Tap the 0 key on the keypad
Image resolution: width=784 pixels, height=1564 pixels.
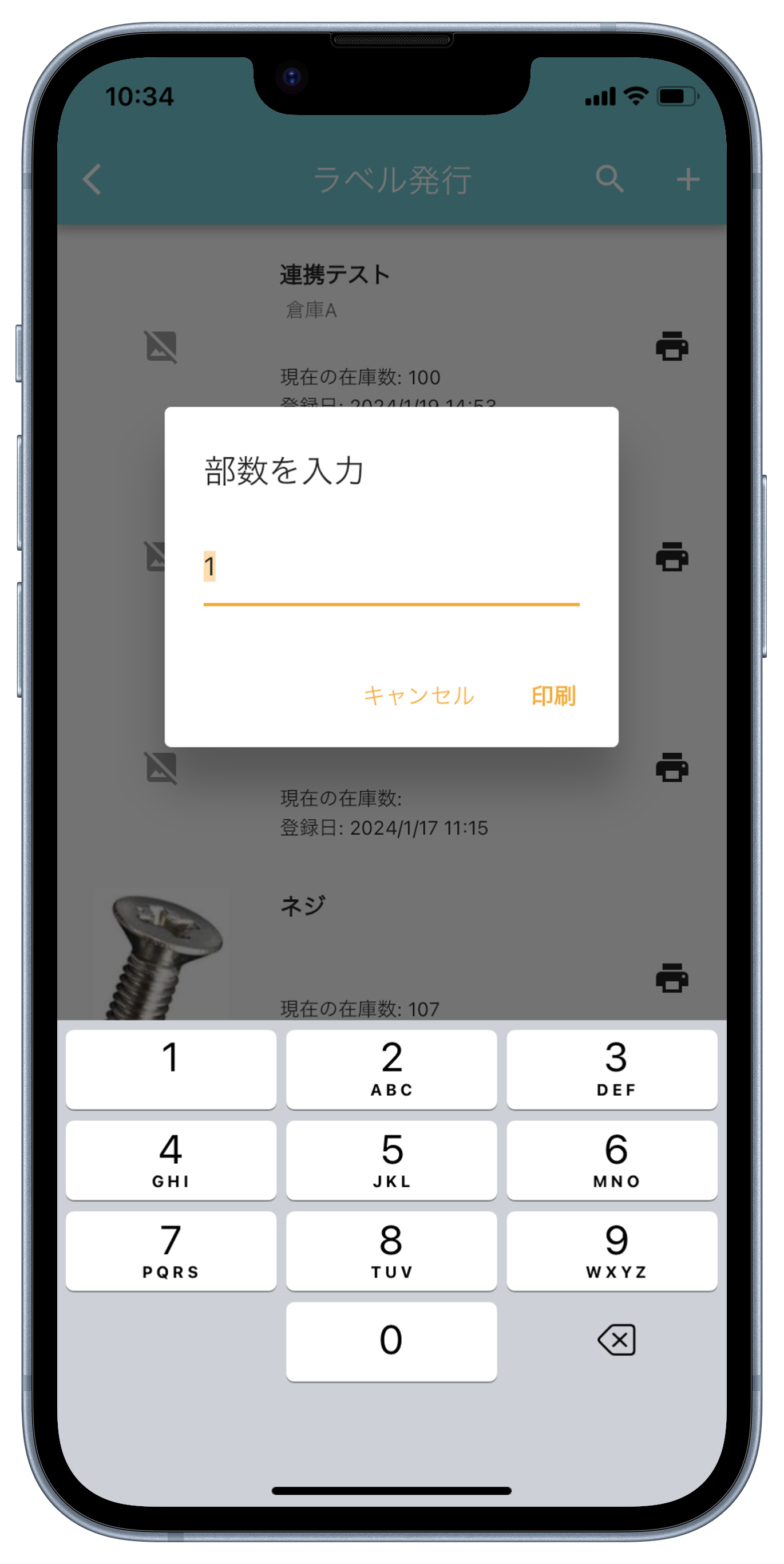[x=391, y=1341]
